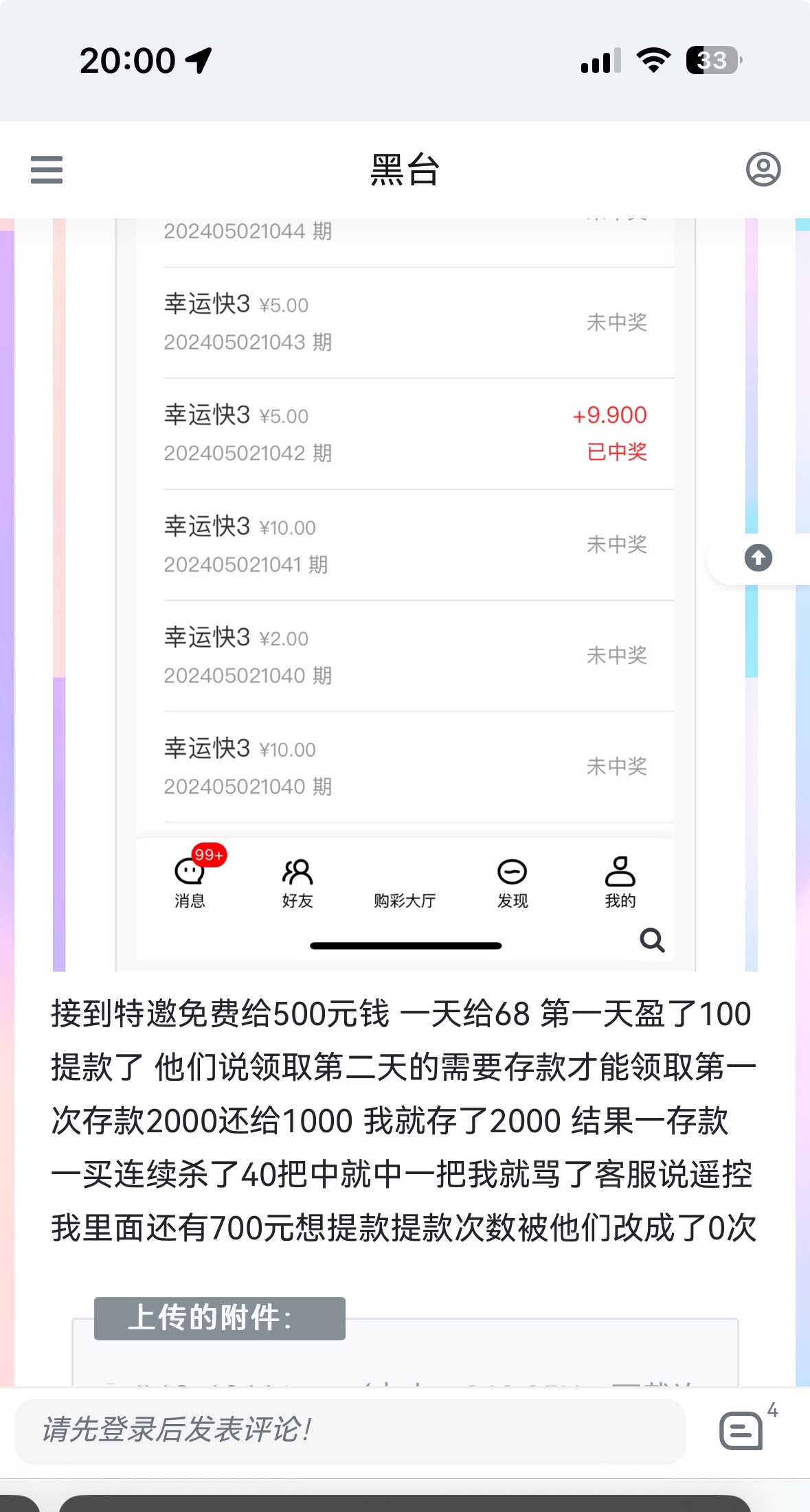Screen dimensions: 810x1512
Task: Open the embedded lottery record screenshot
Action: [x=405, y=591]
